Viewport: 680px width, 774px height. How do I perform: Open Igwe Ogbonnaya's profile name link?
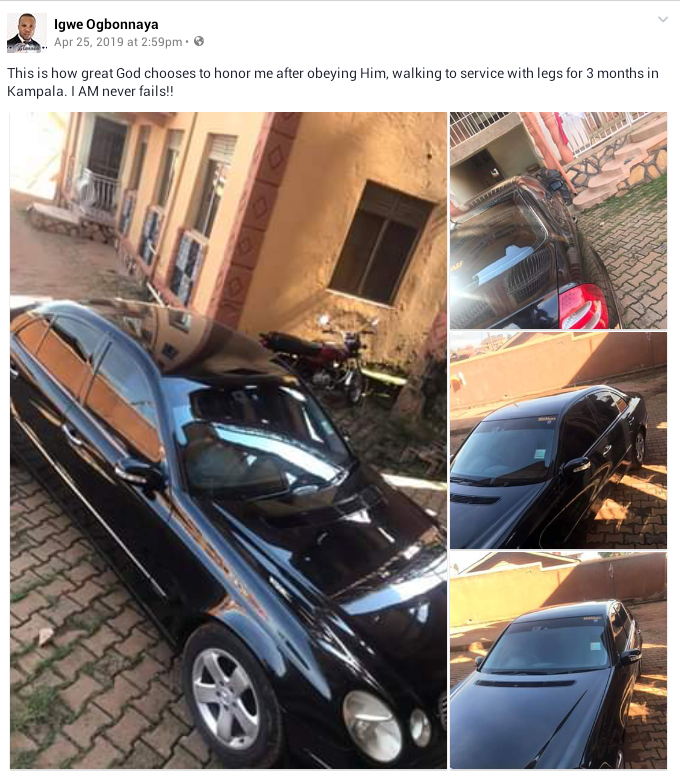[x=106, y=24]
